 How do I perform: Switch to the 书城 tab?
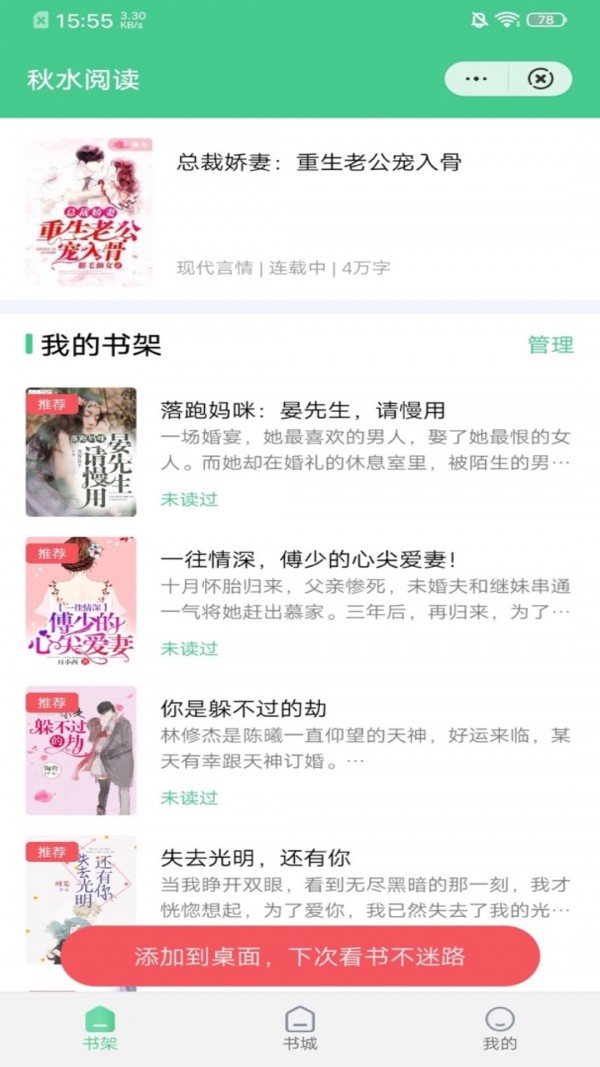pos(300,1028)
